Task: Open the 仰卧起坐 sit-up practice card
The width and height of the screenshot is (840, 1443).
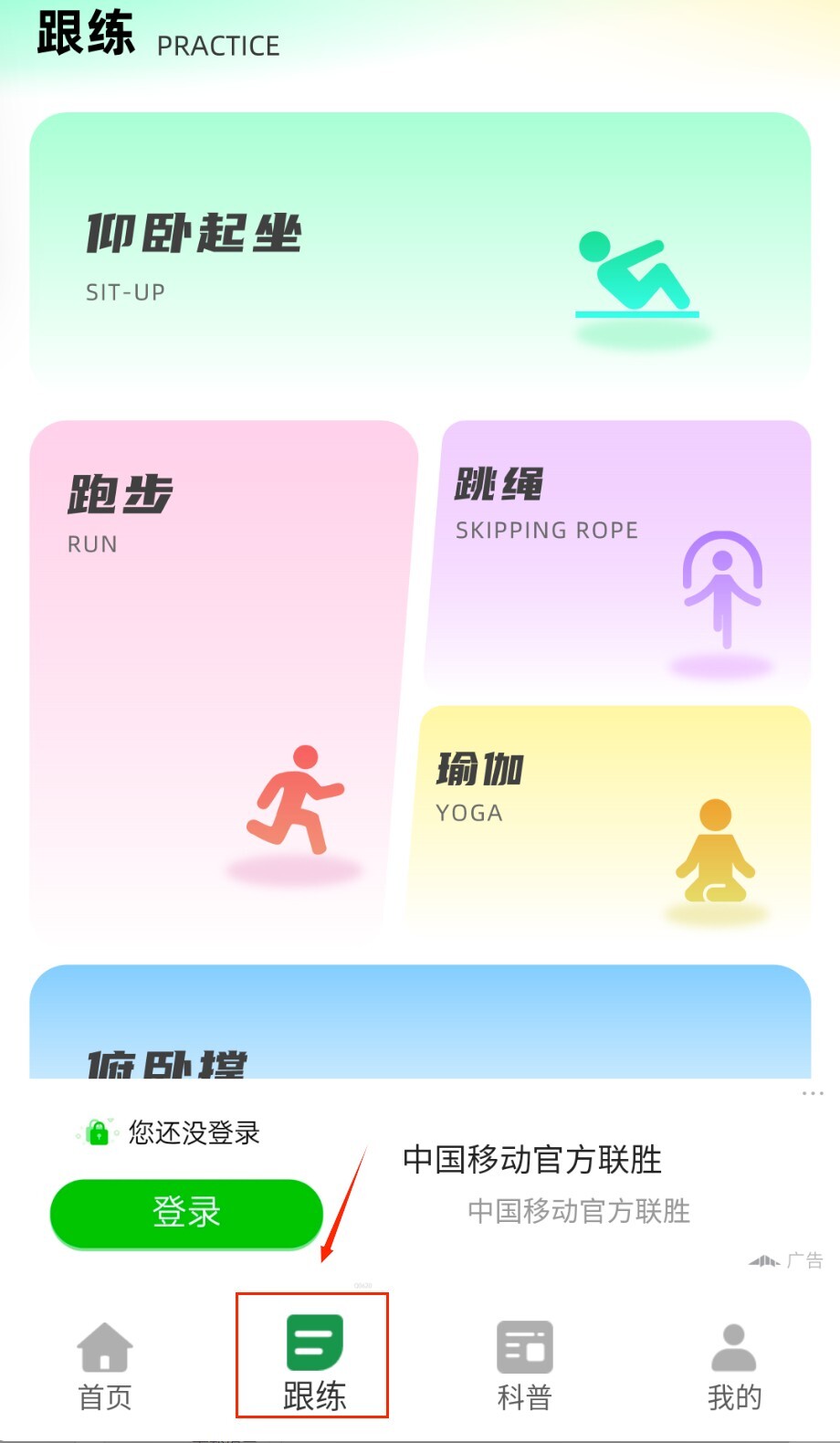Action: tap(420, 248)
